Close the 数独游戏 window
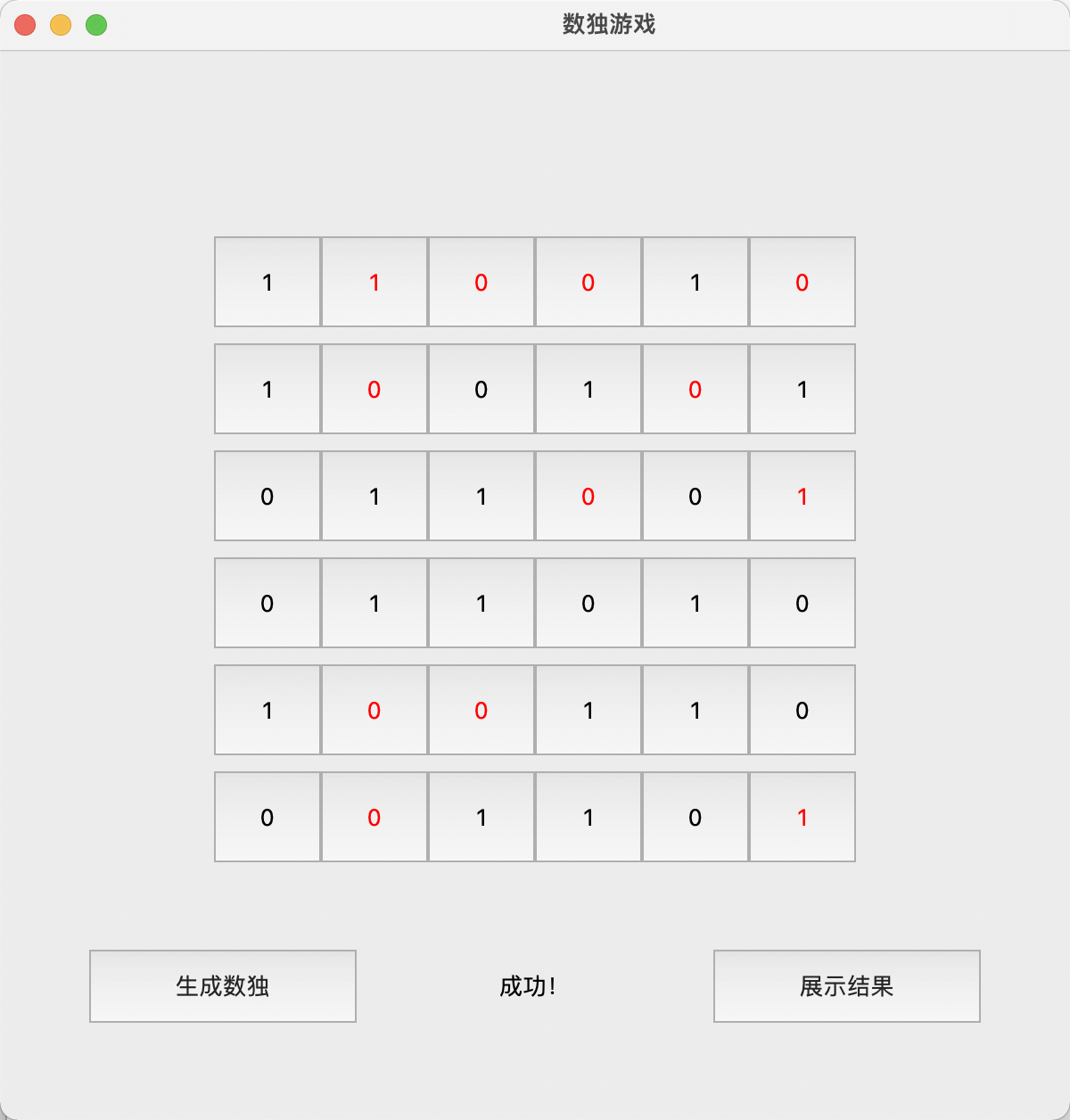Image resolution: width=1070 pixels, height=1120 pixels. 25,25
